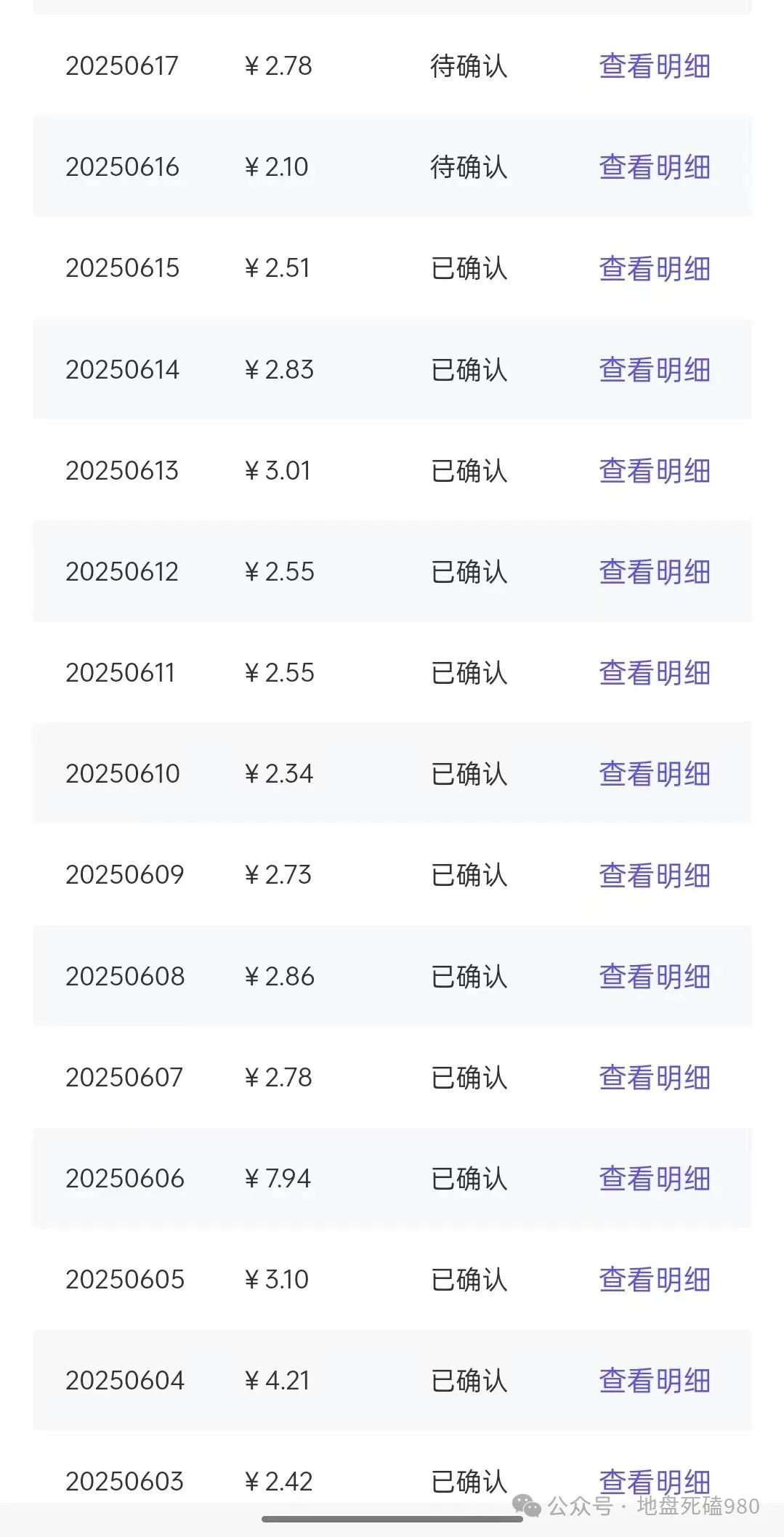Inspect details of the ¥4.21 row 20250604

pyautogui.click(x=653, y=1381)
